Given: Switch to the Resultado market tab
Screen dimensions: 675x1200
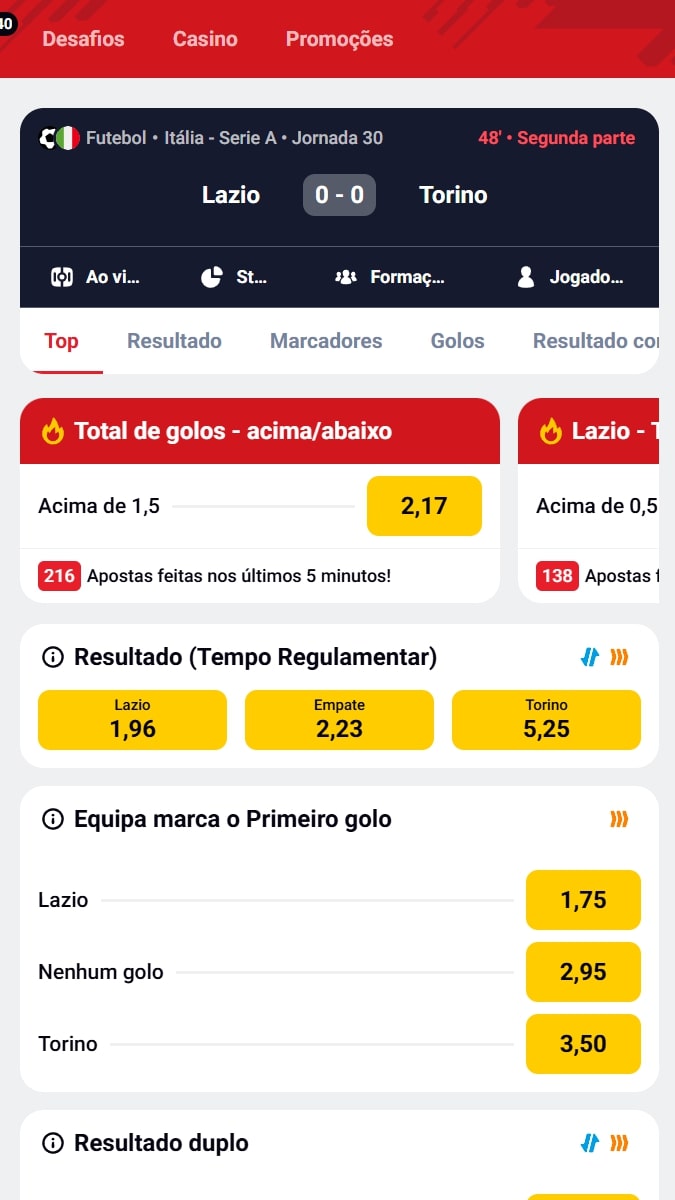Looking at the screenshot, I should [174, 341].
